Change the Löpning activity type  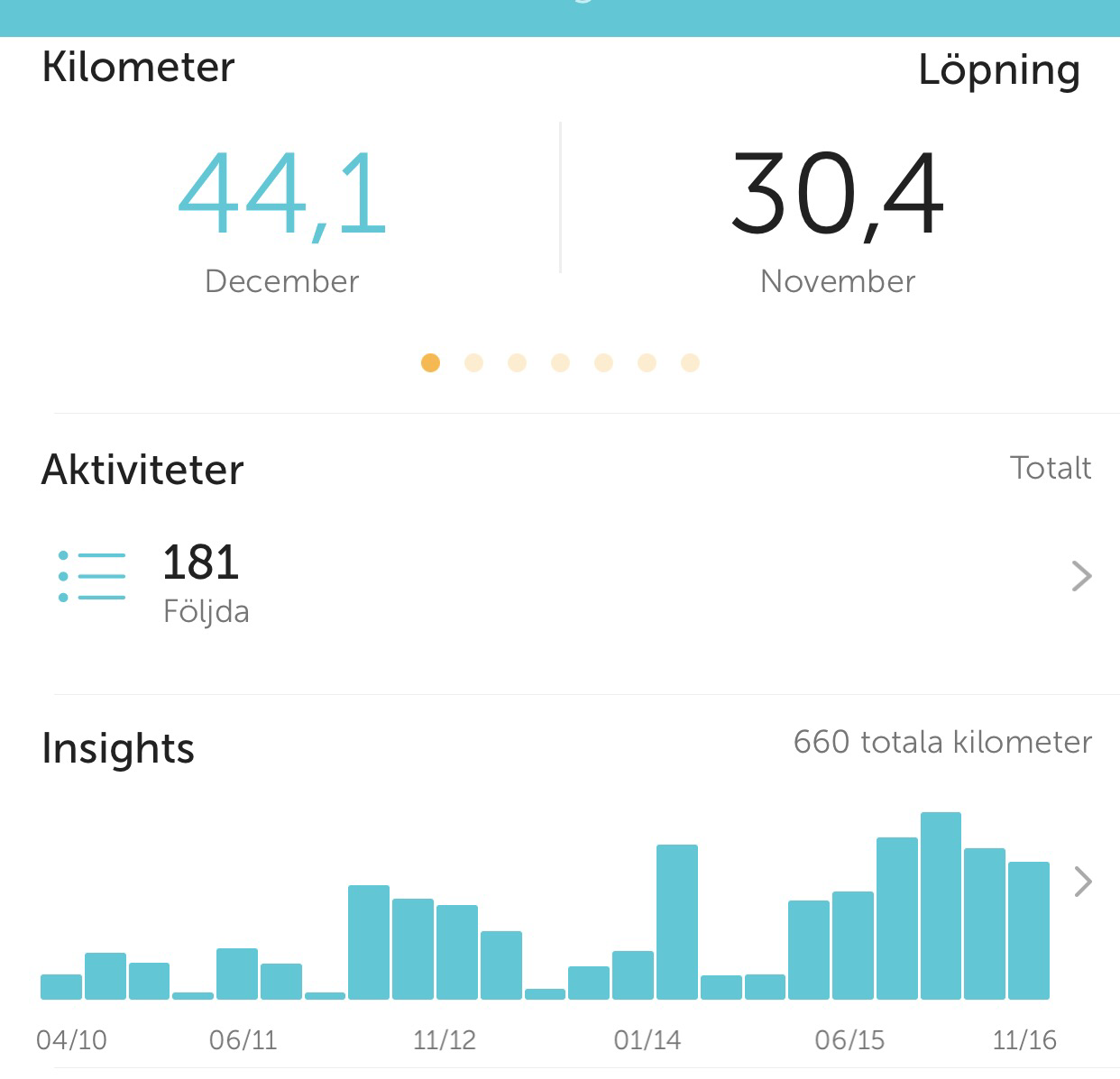[x=998, y=70]
